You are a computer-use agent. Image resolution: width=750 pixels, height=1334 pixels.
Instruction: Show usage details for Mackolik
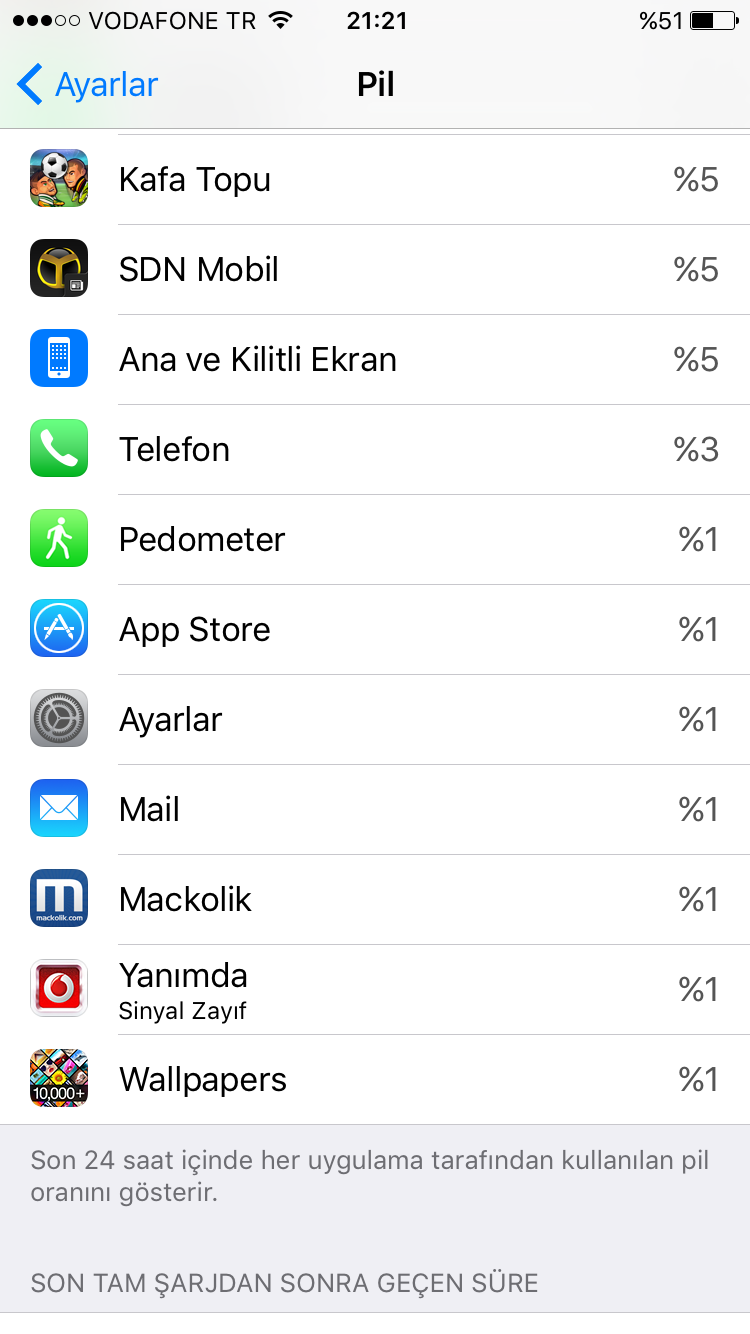click(375, 900)
